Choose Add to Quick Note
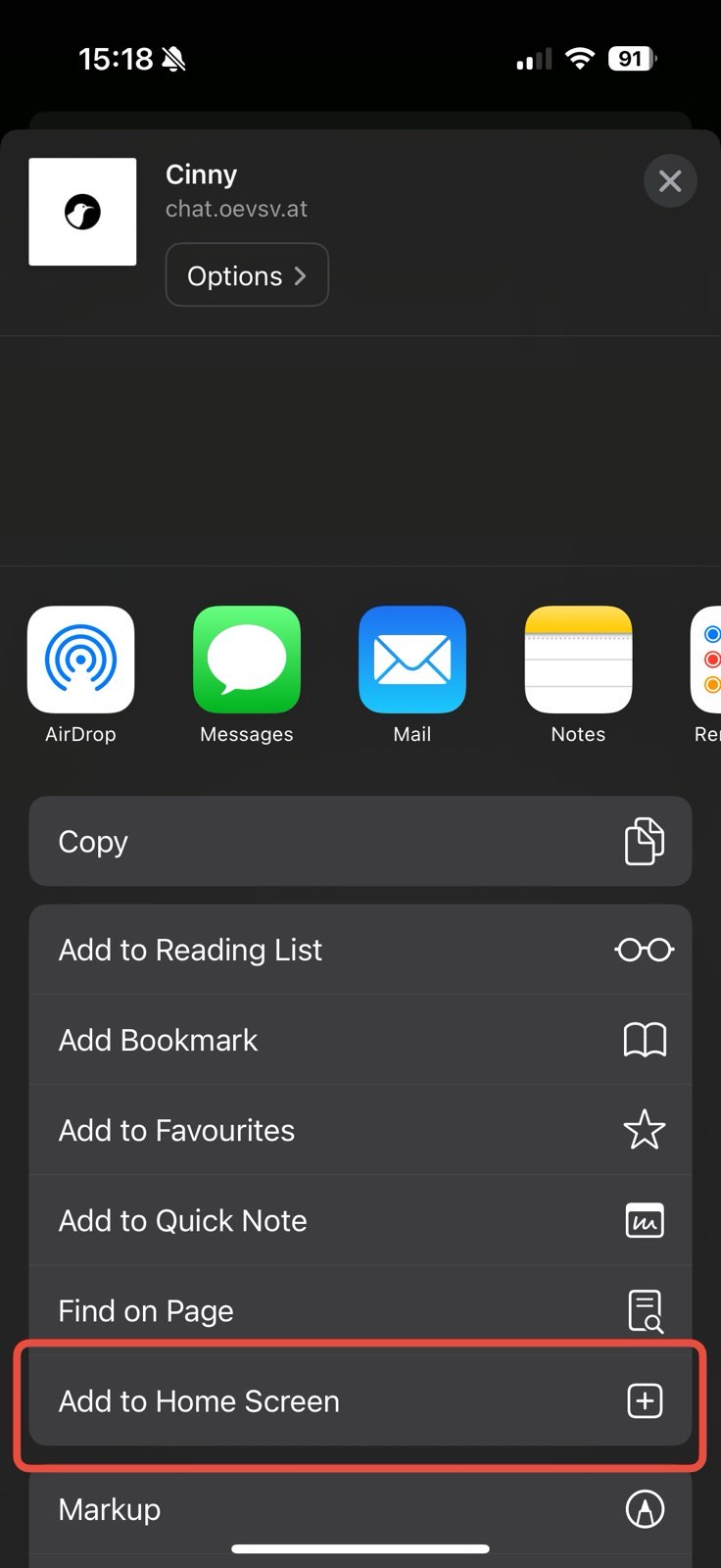Screen dimensions: 721x1568 pos(360,1220)
